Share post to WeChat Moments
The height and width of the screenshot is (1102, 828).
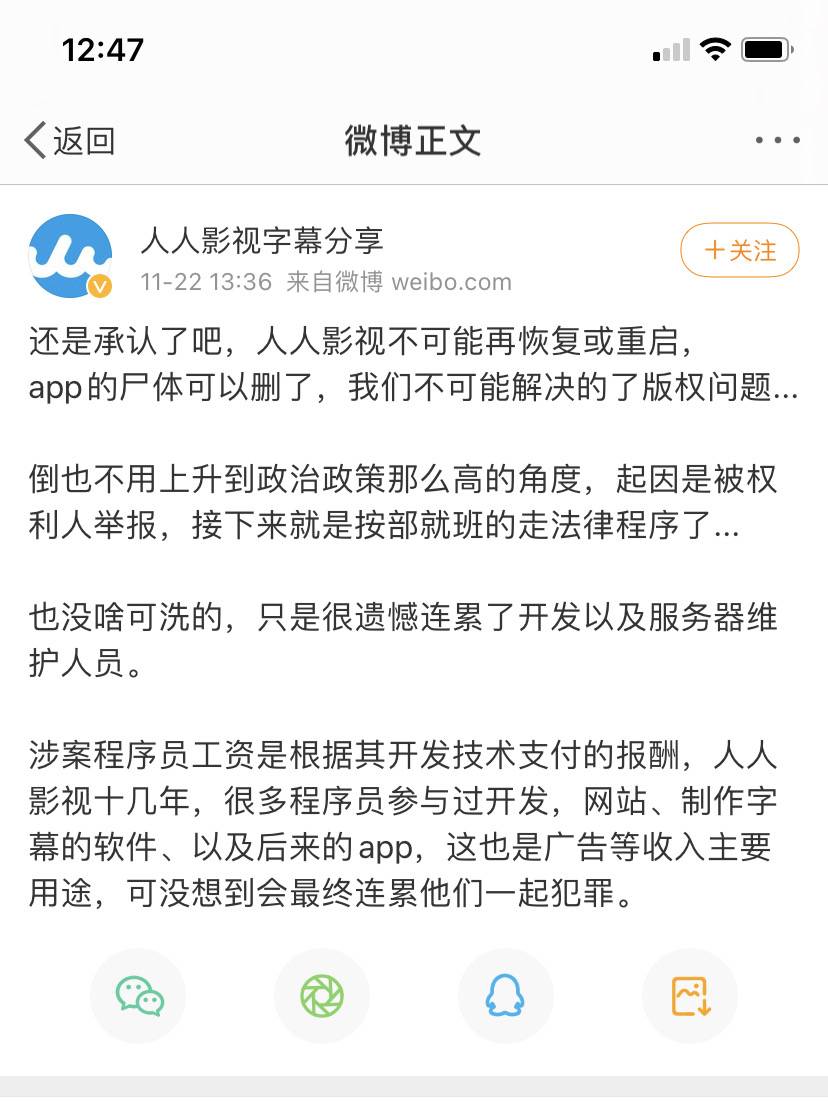(x=322, y=996)
